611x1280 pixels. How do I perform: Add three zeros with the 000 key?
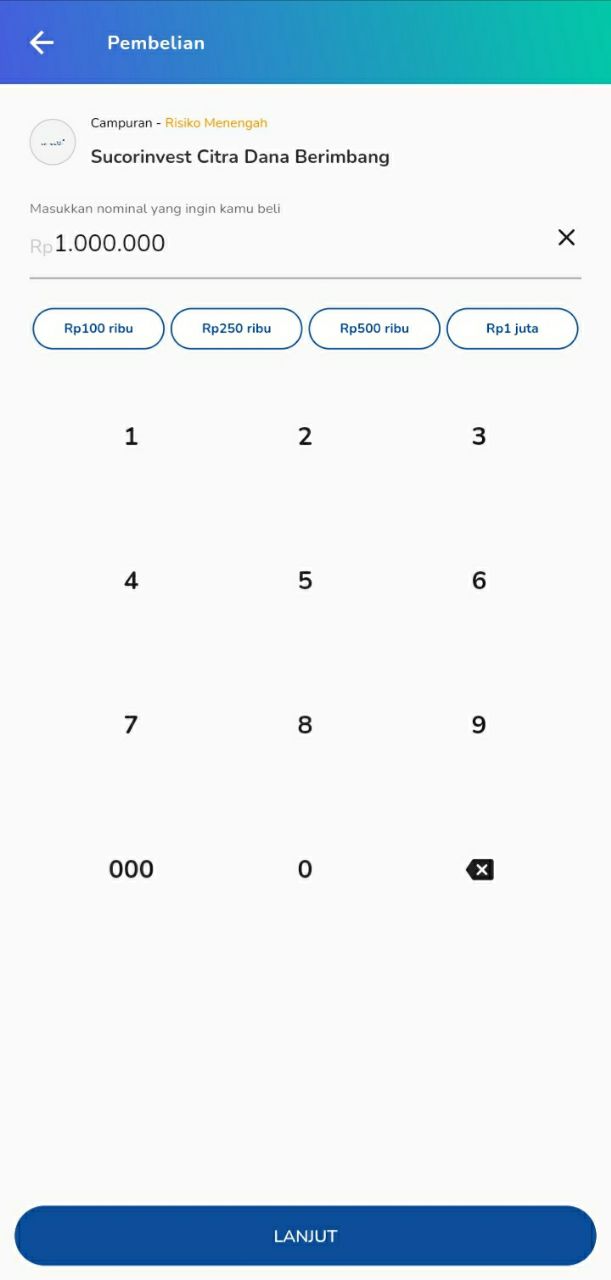(x=131, y=869)
